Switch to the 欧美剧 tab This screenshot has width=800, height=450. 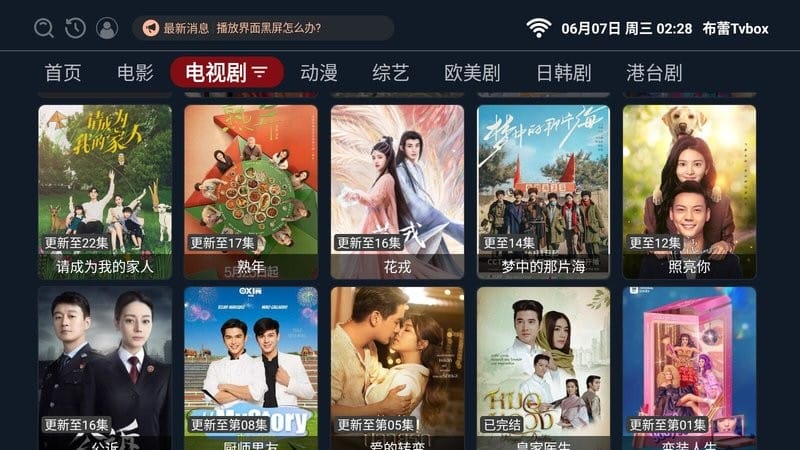pos(472,73)
